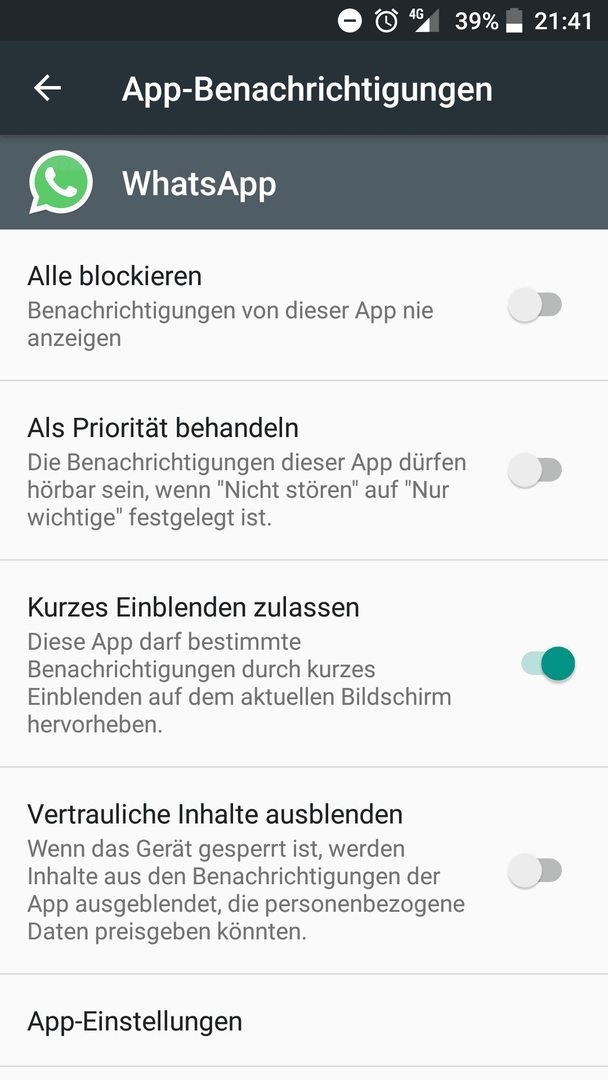This screenshot has width=608, height=1080.
Task: Go back using the arrow icon
Action: (x=48, y=88)
